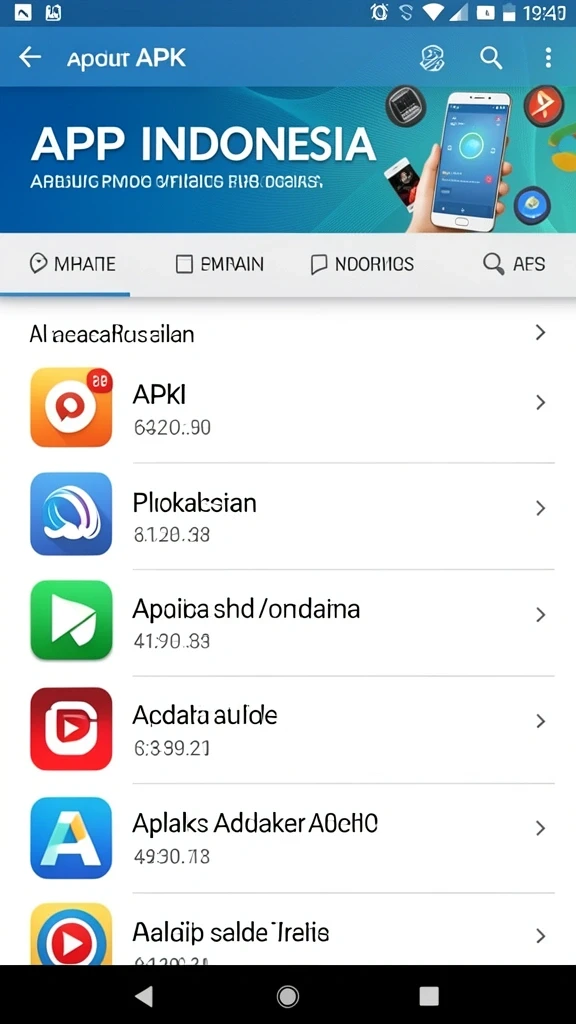Open the Plokabsian app entry
This screenshot has height=1024, width=576.
click(x=288, y=515)
